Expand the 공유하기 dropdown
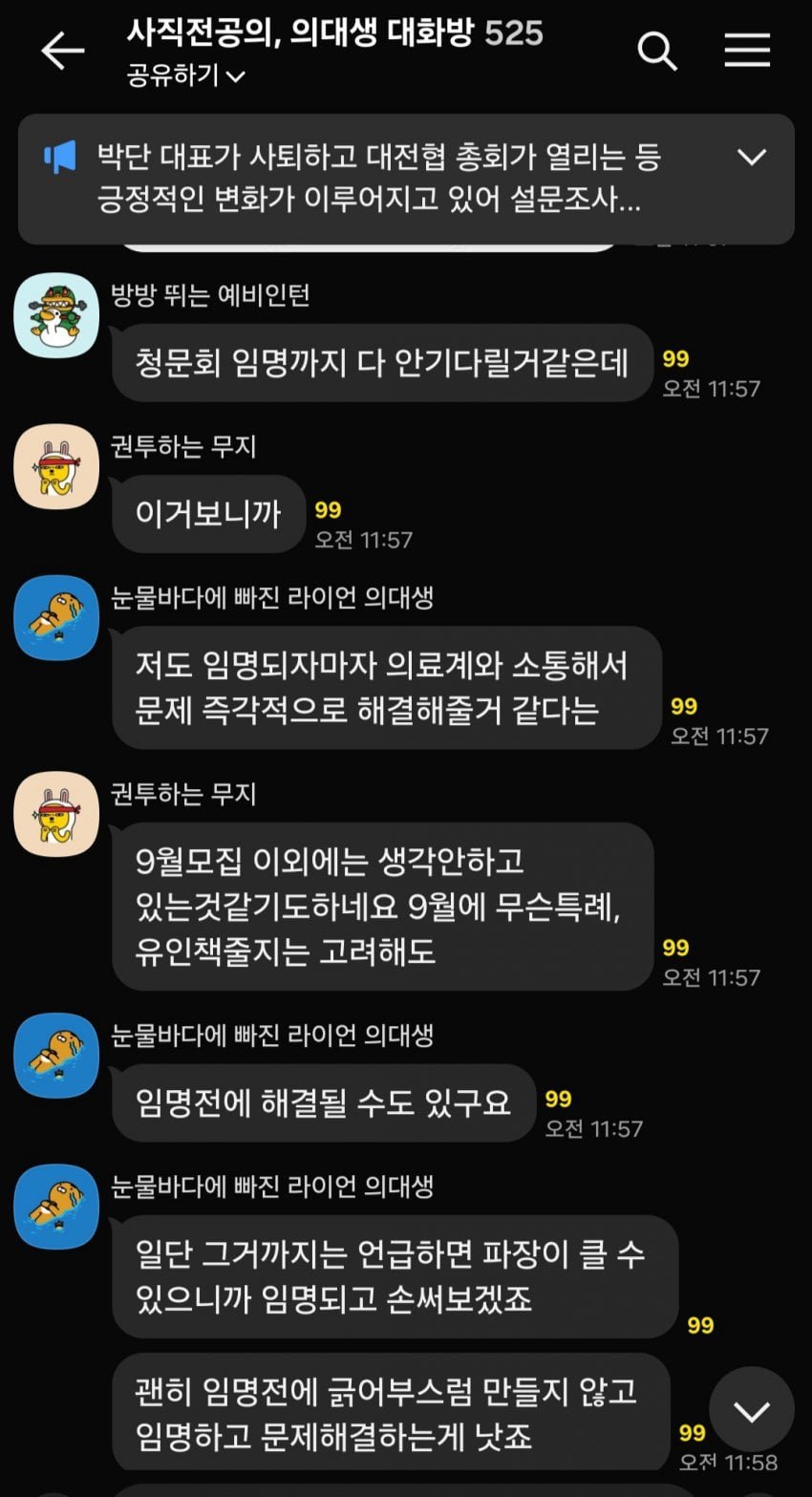The width and height of the screenshot is (812, 1497). [186, 76]
